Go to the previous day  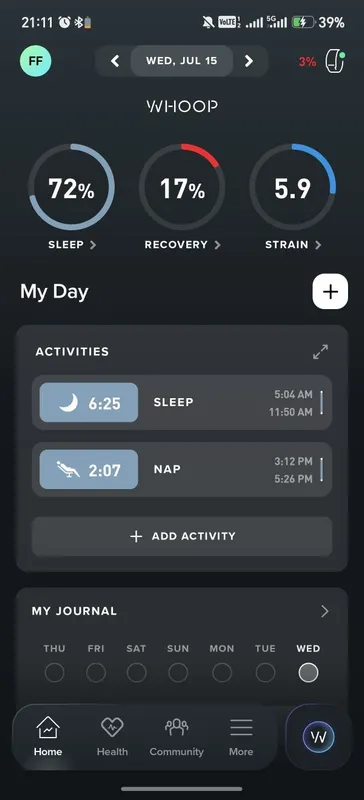(115, 61)
